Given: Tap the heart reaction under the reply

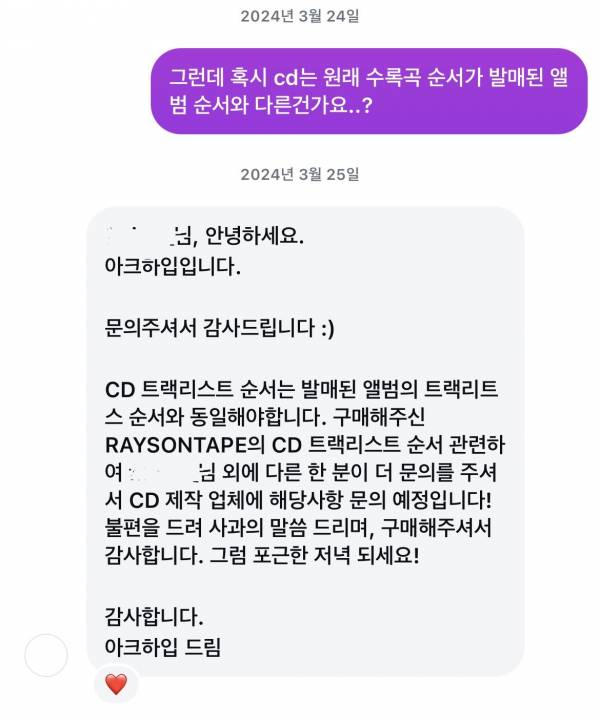Looking at the screenshot, I should [116, 685].
